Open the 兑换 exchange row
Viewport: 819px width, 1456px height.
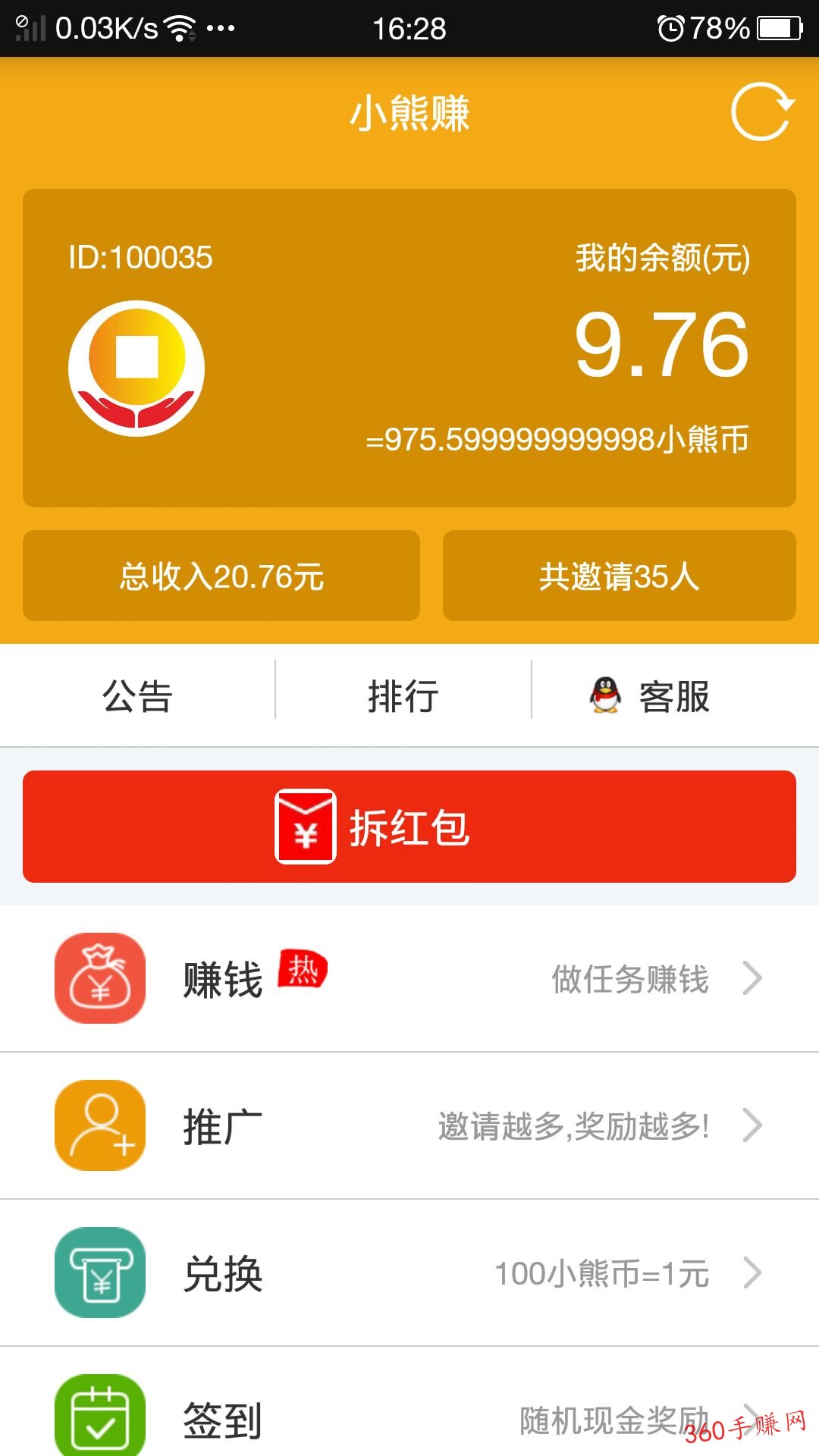tap(409, 1272)
